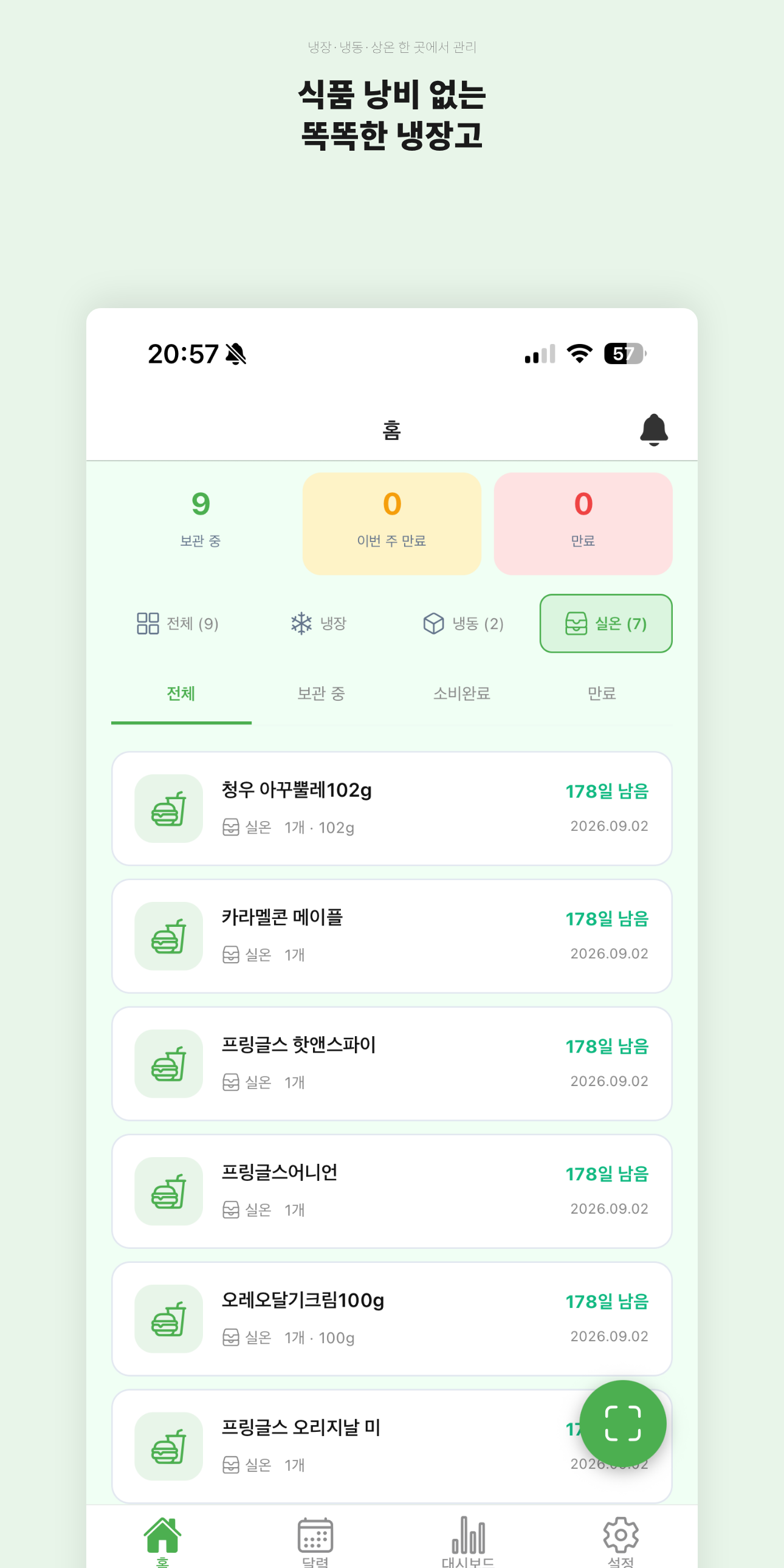Open the 만료 tab

tap(602, 693)
